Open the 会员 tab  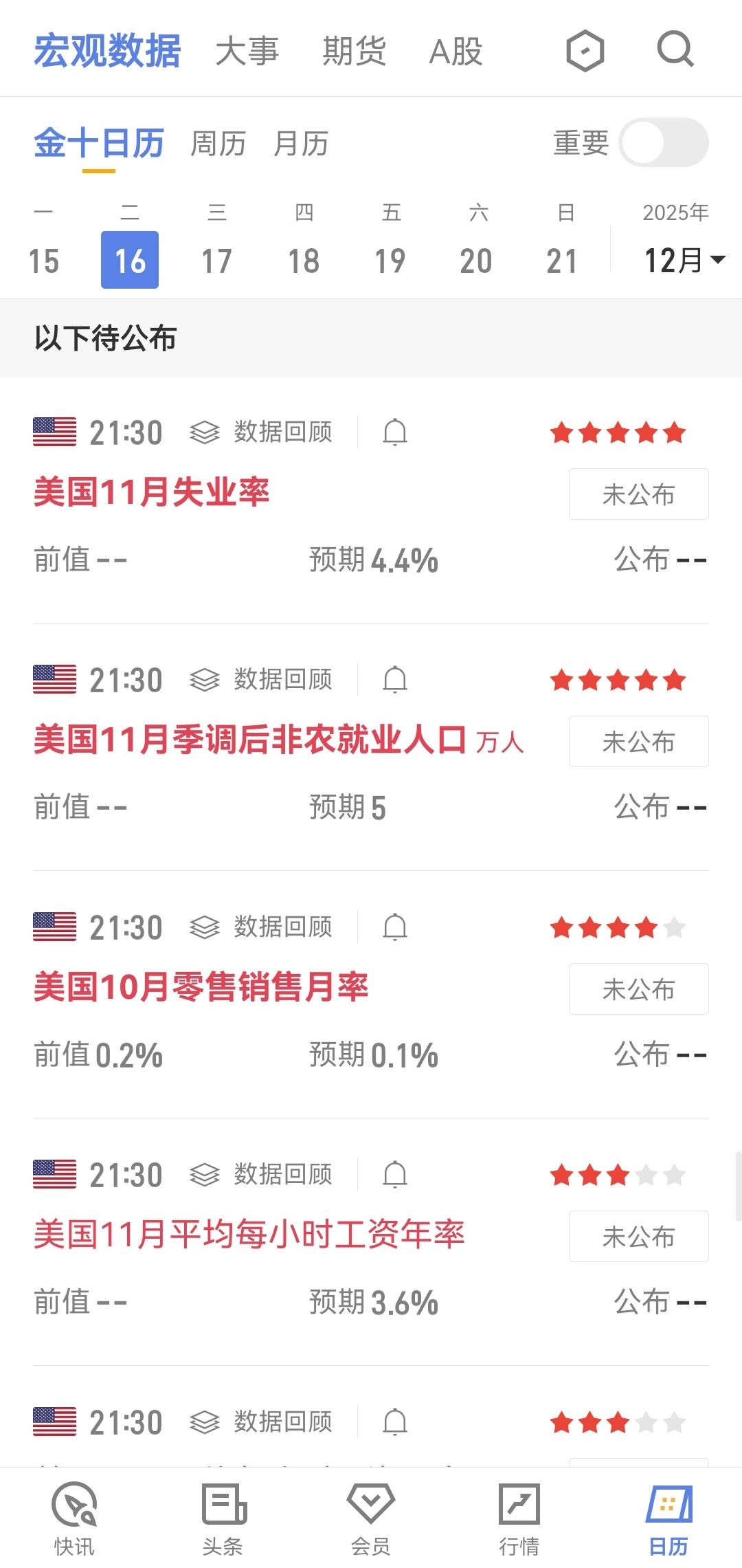click(371, 1519)
